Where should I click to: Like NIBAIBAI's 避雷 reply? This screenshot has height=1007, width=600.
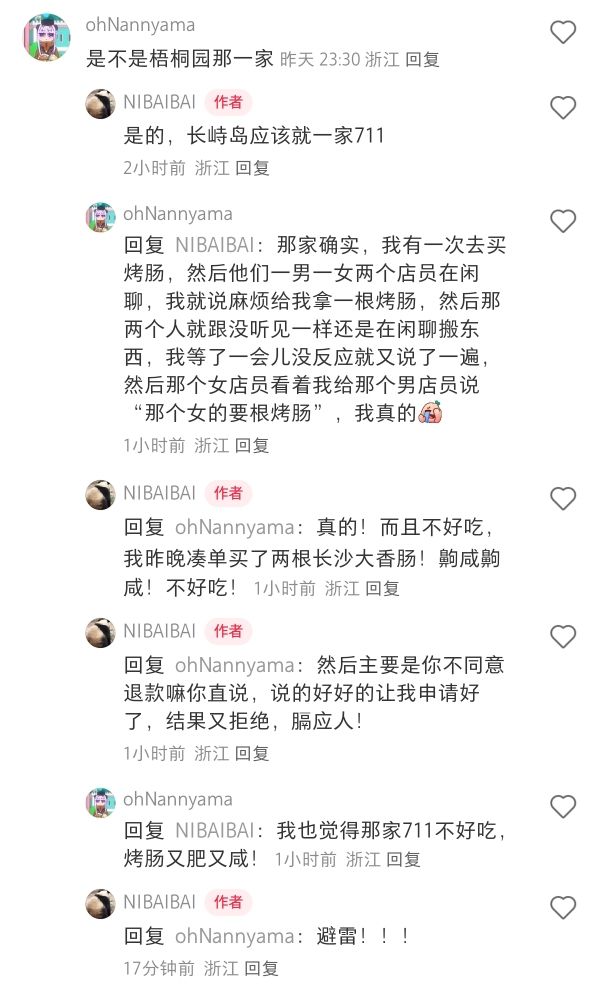[x=563, y=907]
